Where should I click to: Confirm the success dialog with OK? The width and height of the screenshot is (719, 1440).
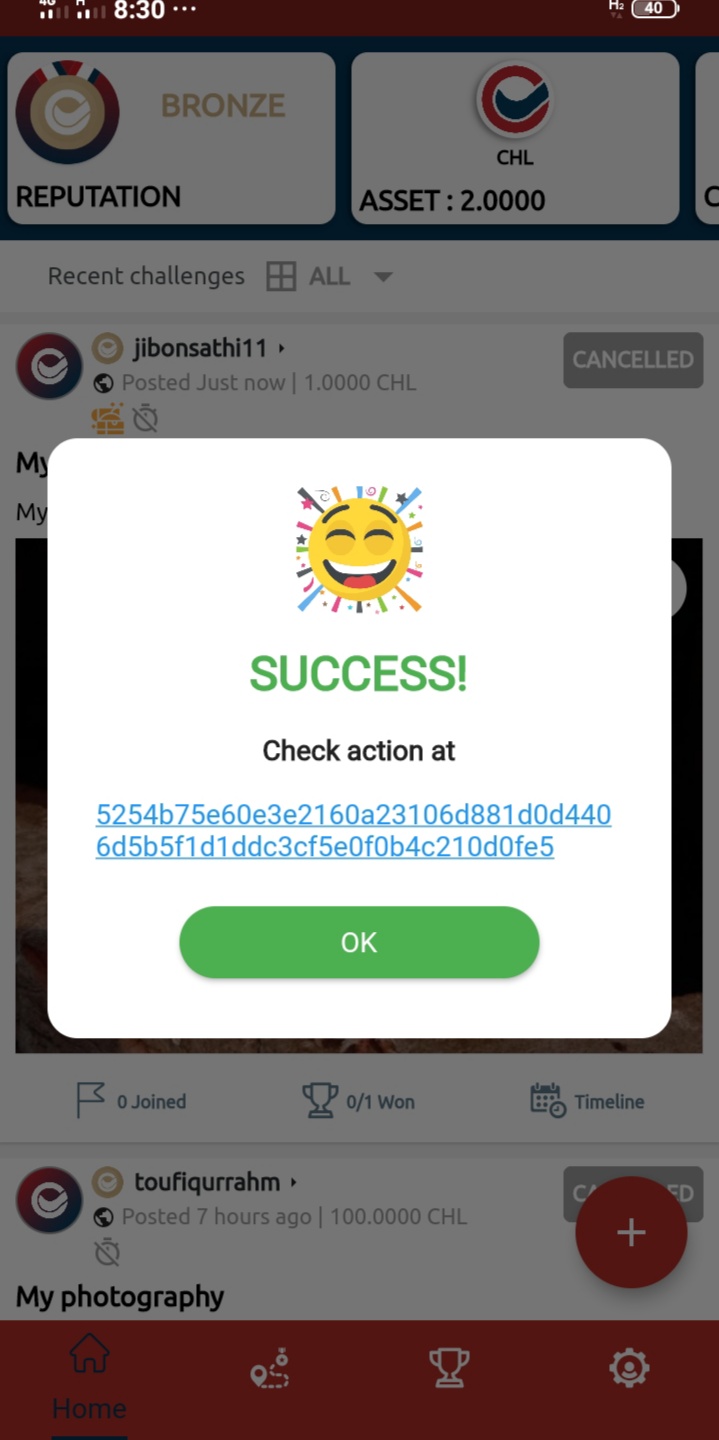pyautogui.click(x=359, y=942)
